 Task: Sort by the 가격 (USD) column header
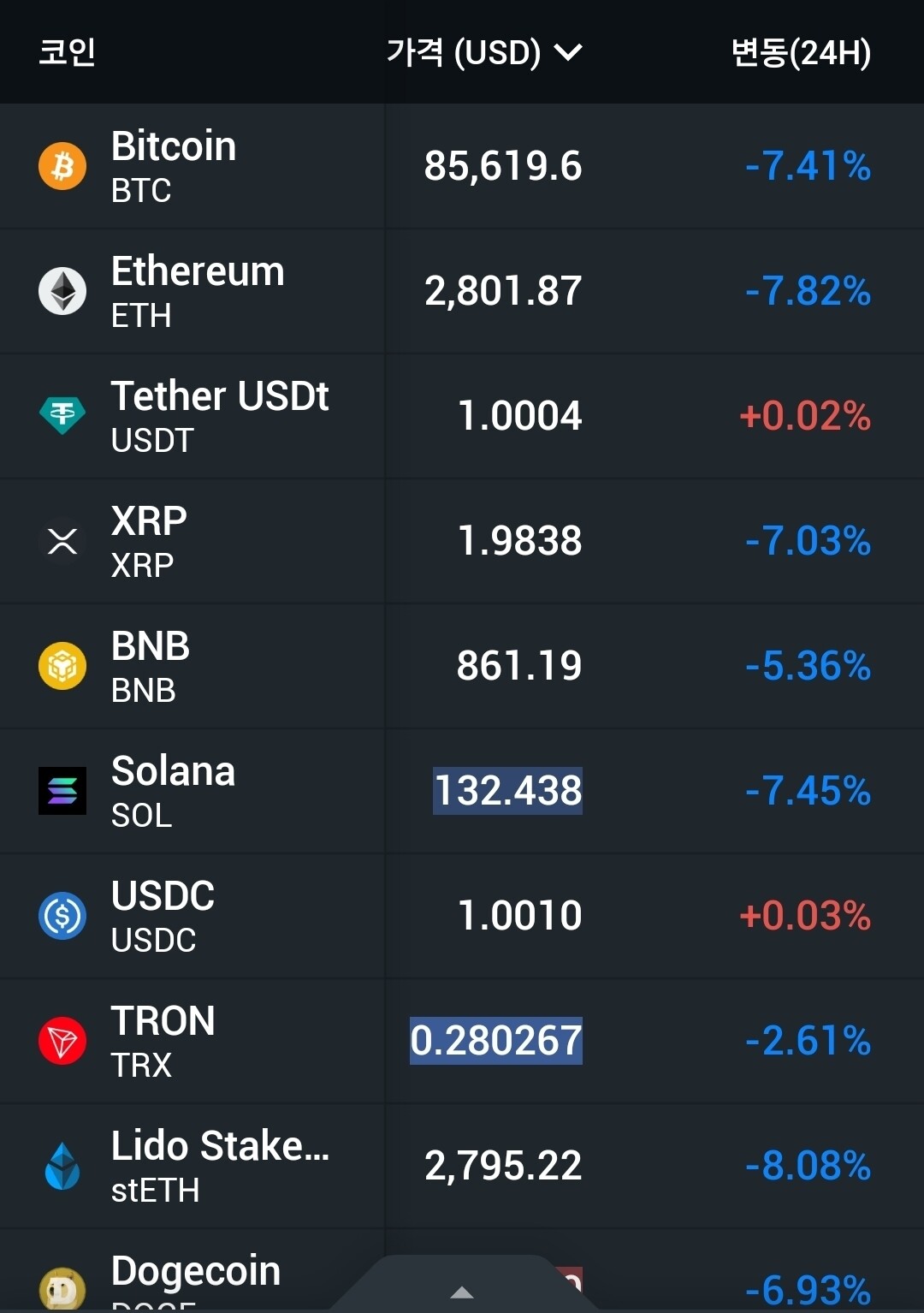pyautogui.click(x=484, y=53)
